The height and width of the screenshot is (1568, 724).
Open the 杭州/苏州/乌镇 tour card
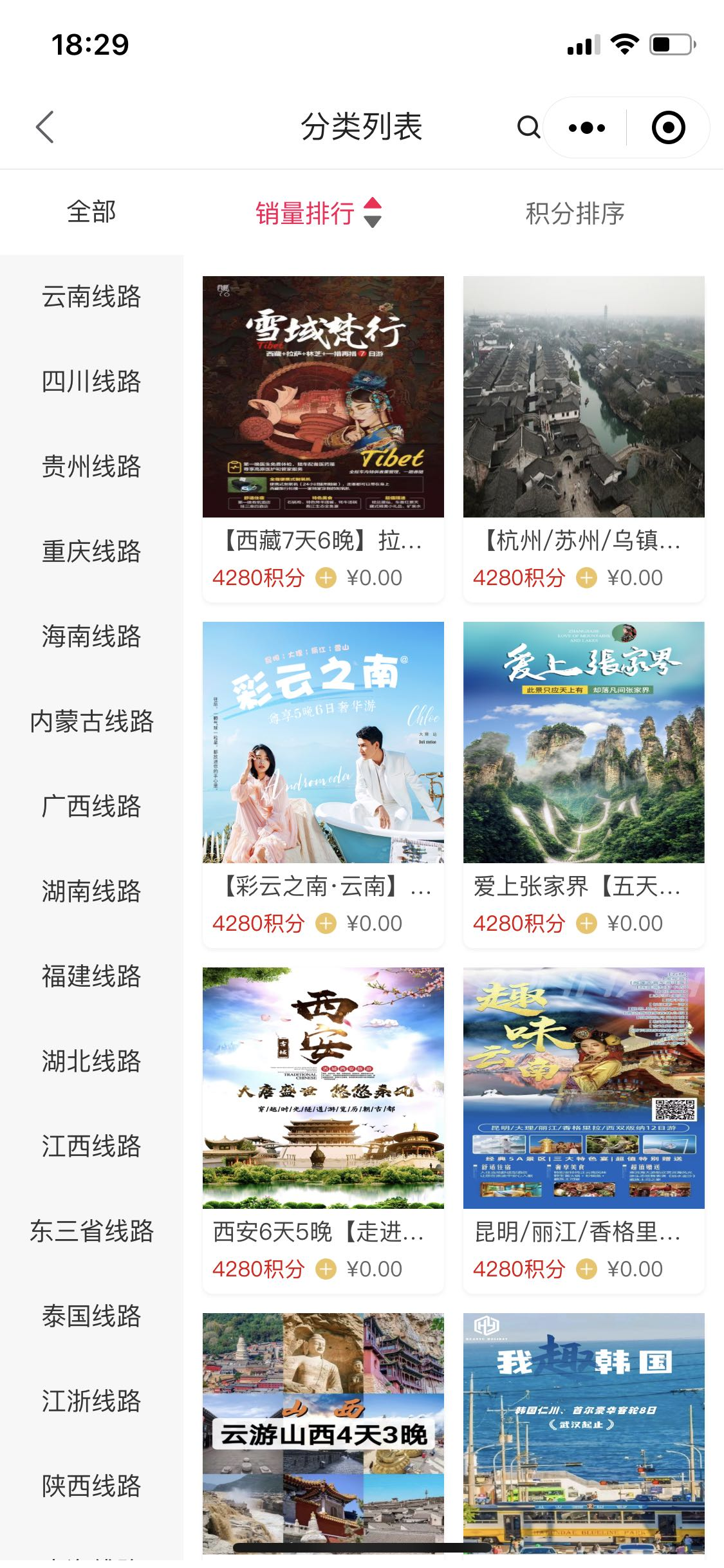(584, 438)
